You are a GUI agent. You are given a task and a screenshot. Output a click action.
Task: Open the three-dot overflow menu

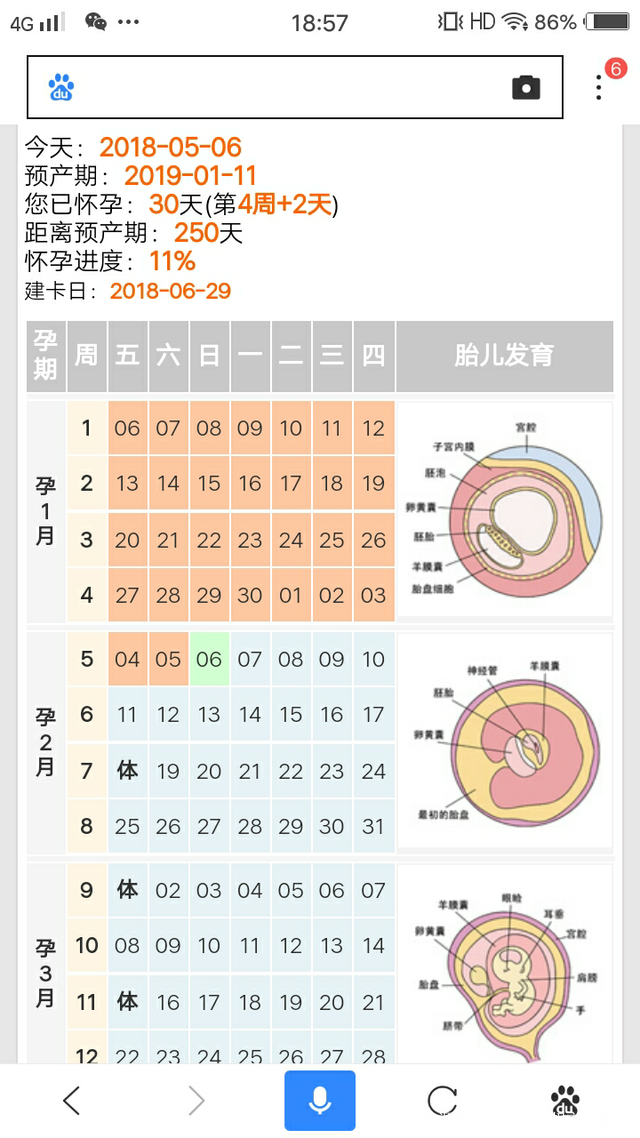pos(599,87)
